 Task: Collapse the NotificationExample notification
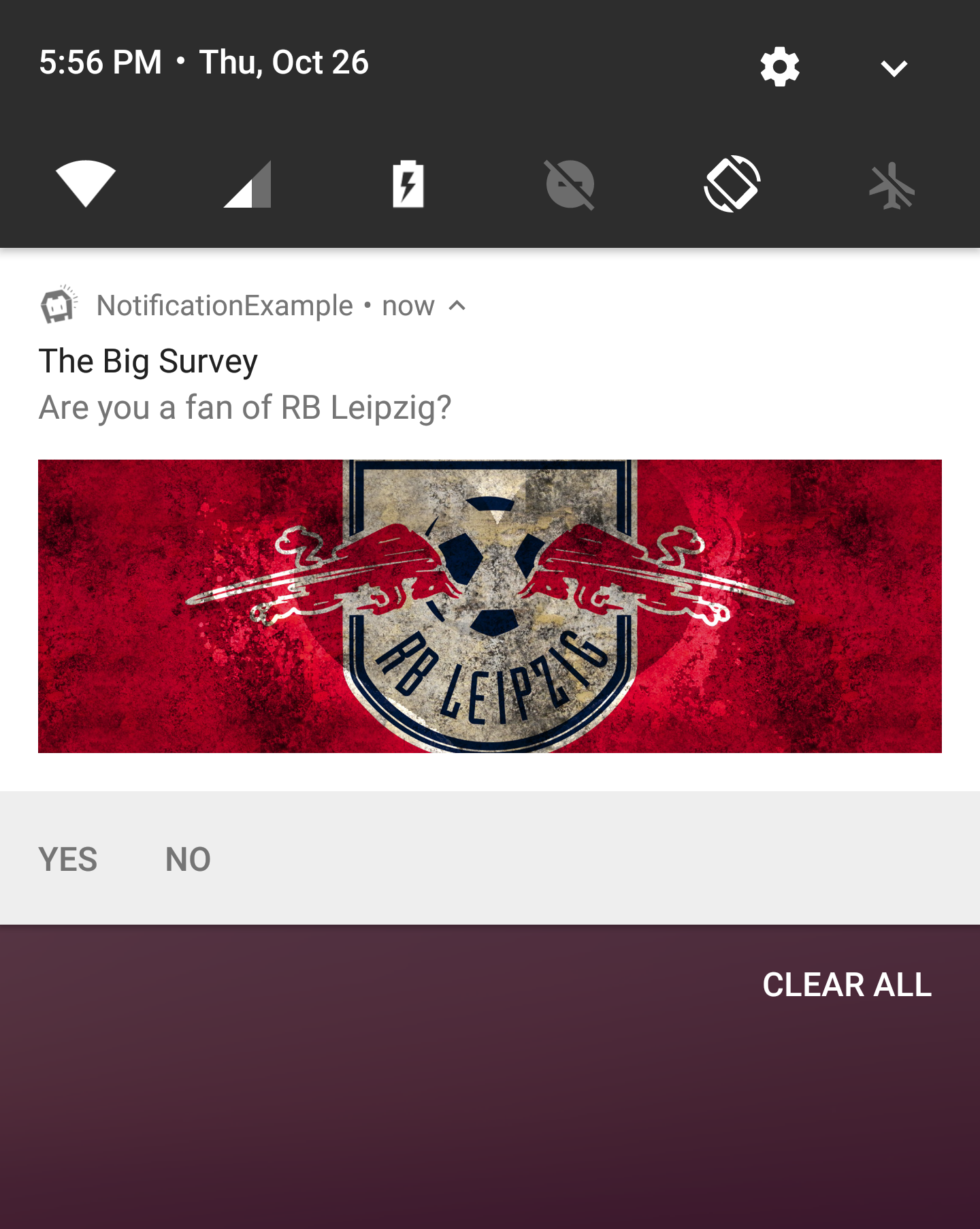(x=457, y=306)
